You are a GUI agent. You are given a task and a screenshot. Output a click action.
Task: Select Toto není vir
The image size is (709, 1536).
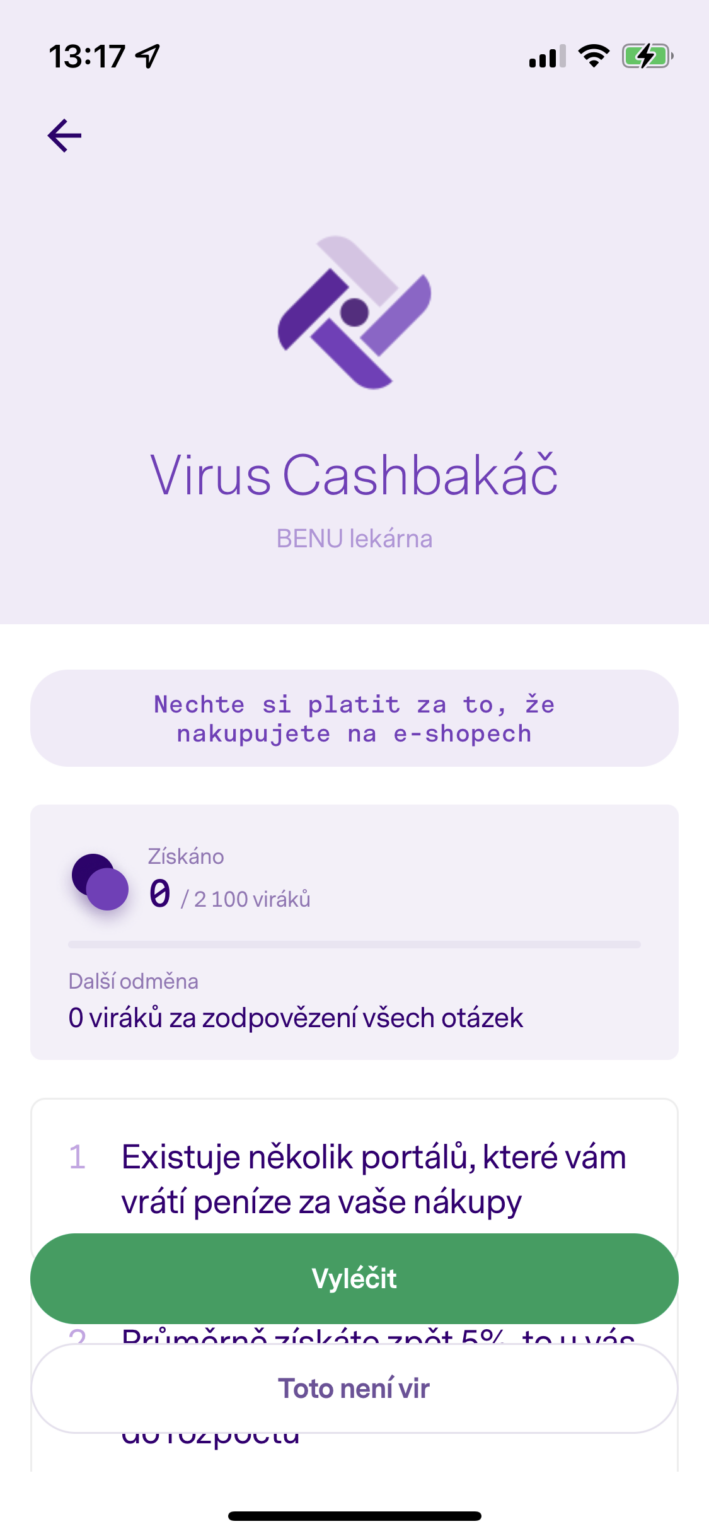(x=354, y=1388)
